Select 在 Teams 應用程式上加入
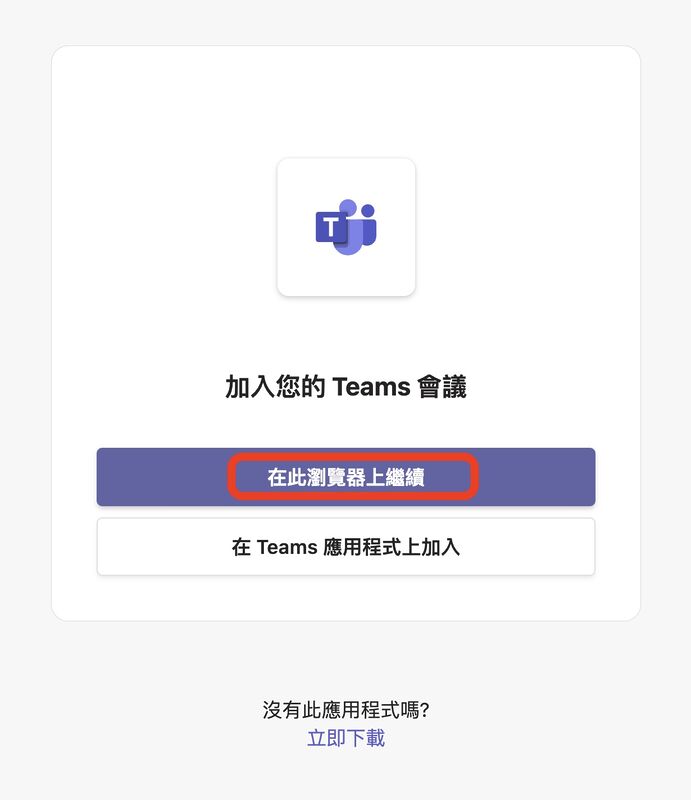 pyautogui.click(x=346, y=547)
